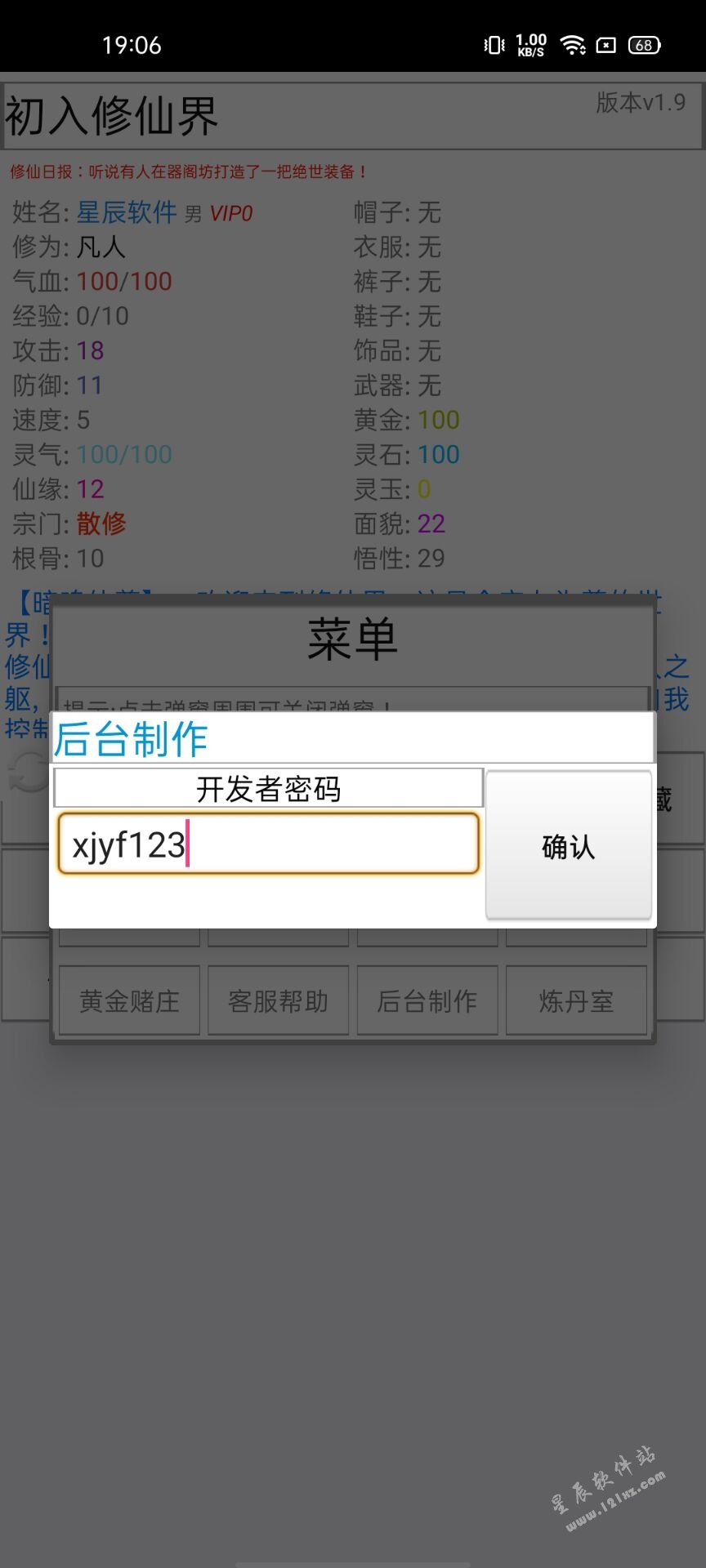This screenshot has height=1568, width=706.
Task: Open 黄金赌庄 from the menu
Action: pos(129,1000)
